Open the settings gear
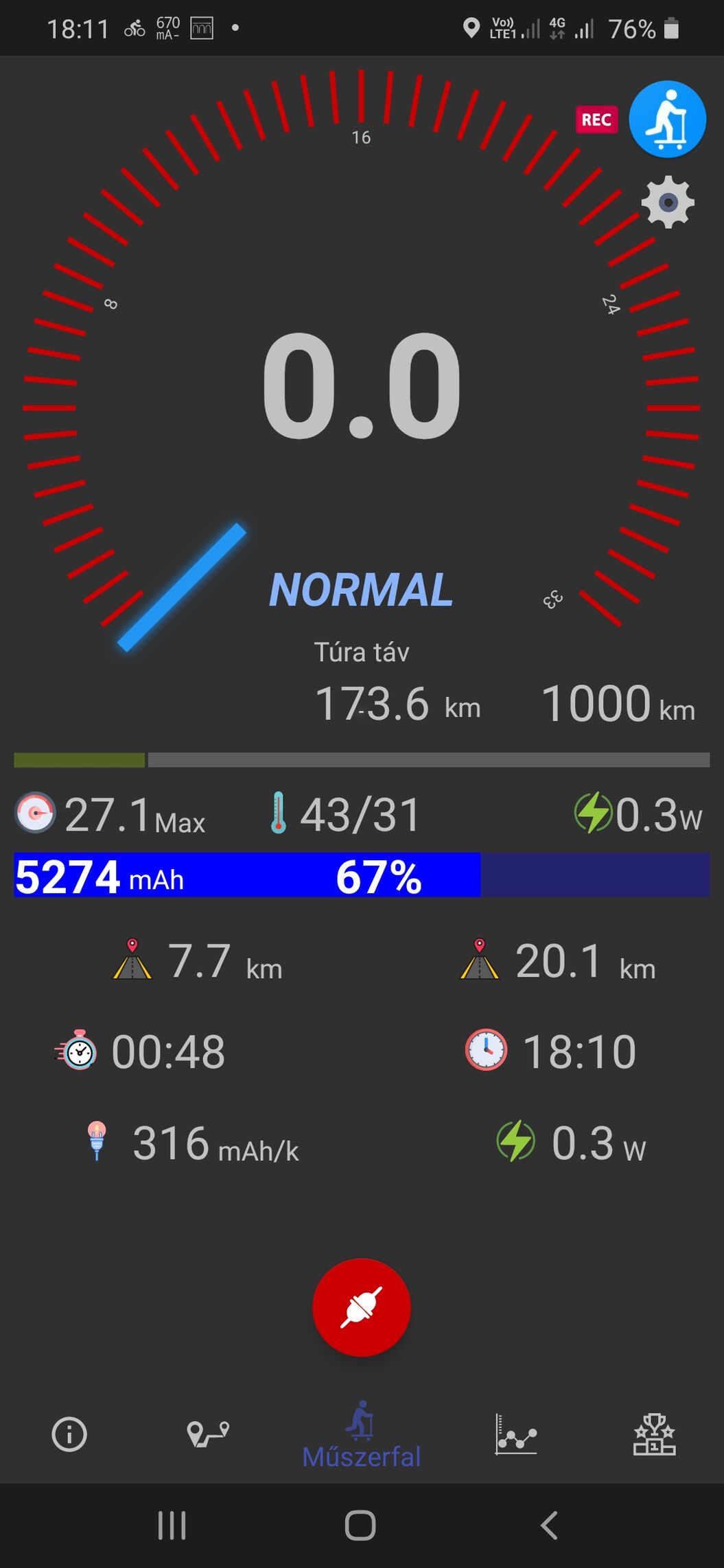Image resolution: width=724 pixels, height=1568 pixels. point(667,202)
